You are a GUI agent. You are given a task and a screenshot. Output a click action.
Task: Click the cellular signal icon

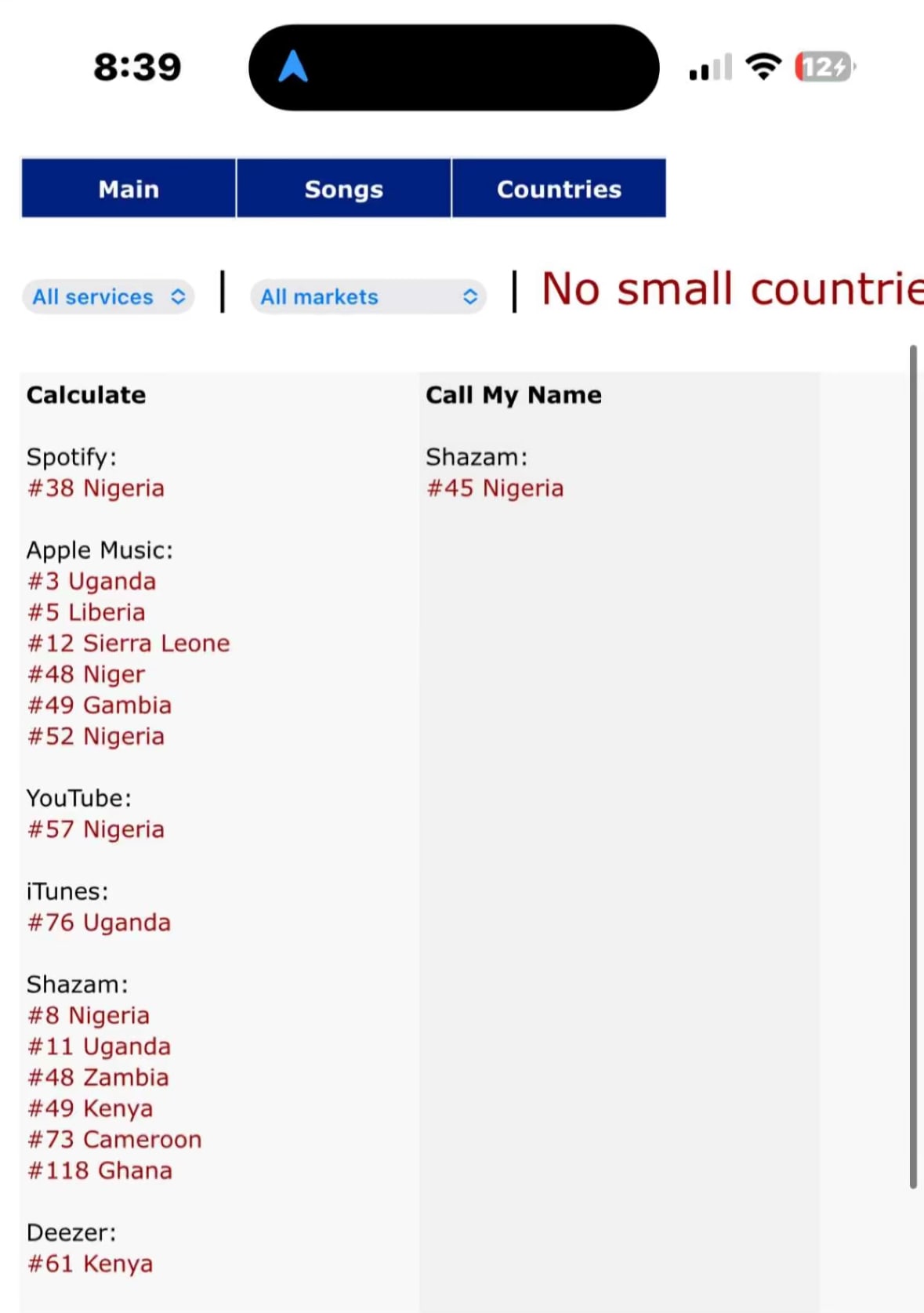708,68
